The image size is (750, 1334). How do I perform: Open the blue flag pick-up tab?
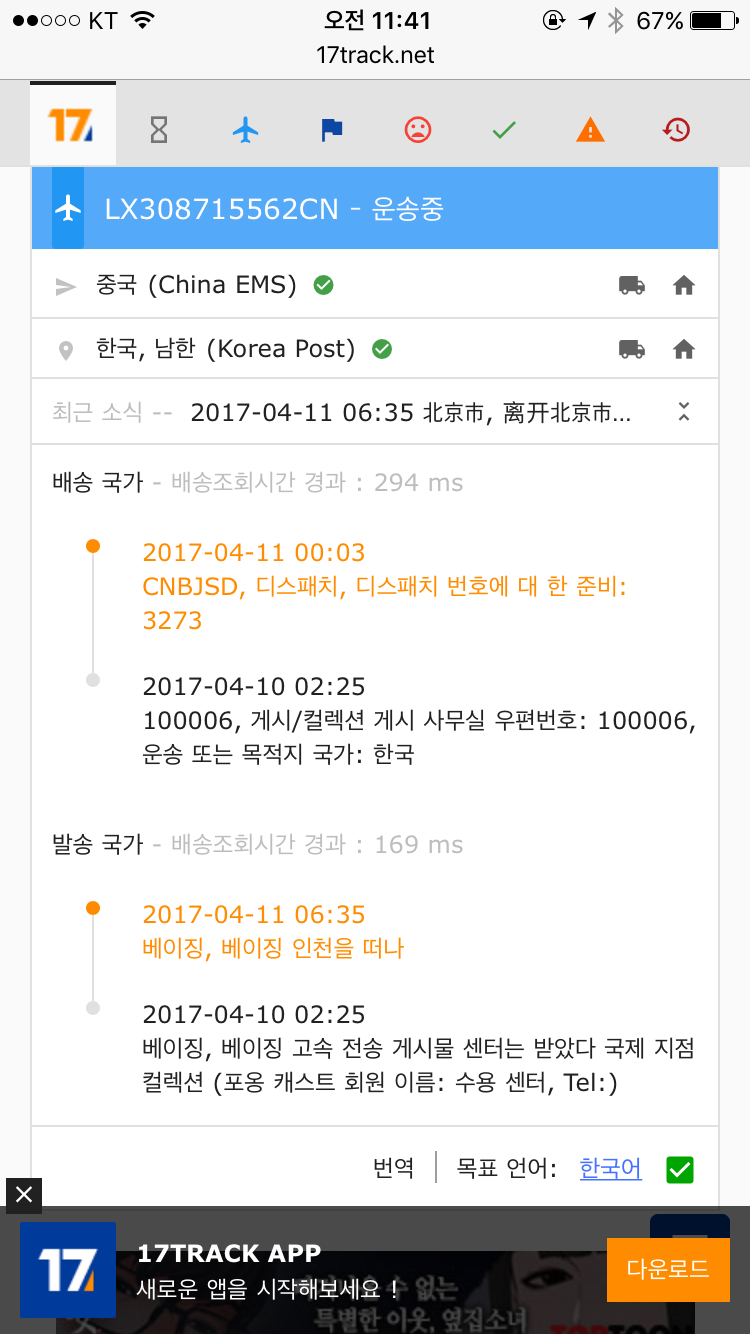(x=331, y=129)
